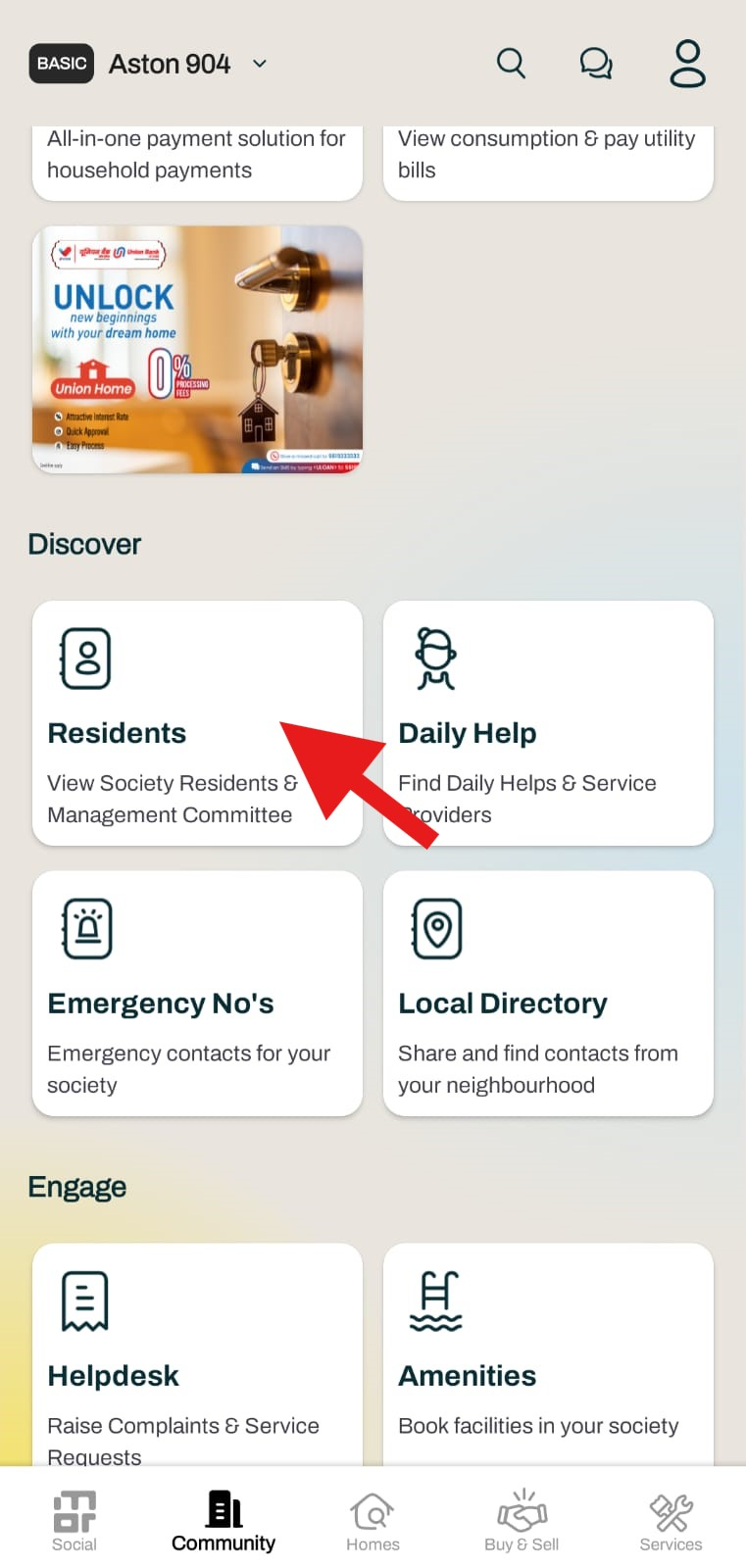Screen dimensions: 746x1568
Task: Switch to the Services tab
Action: (x=671, y=1521)
